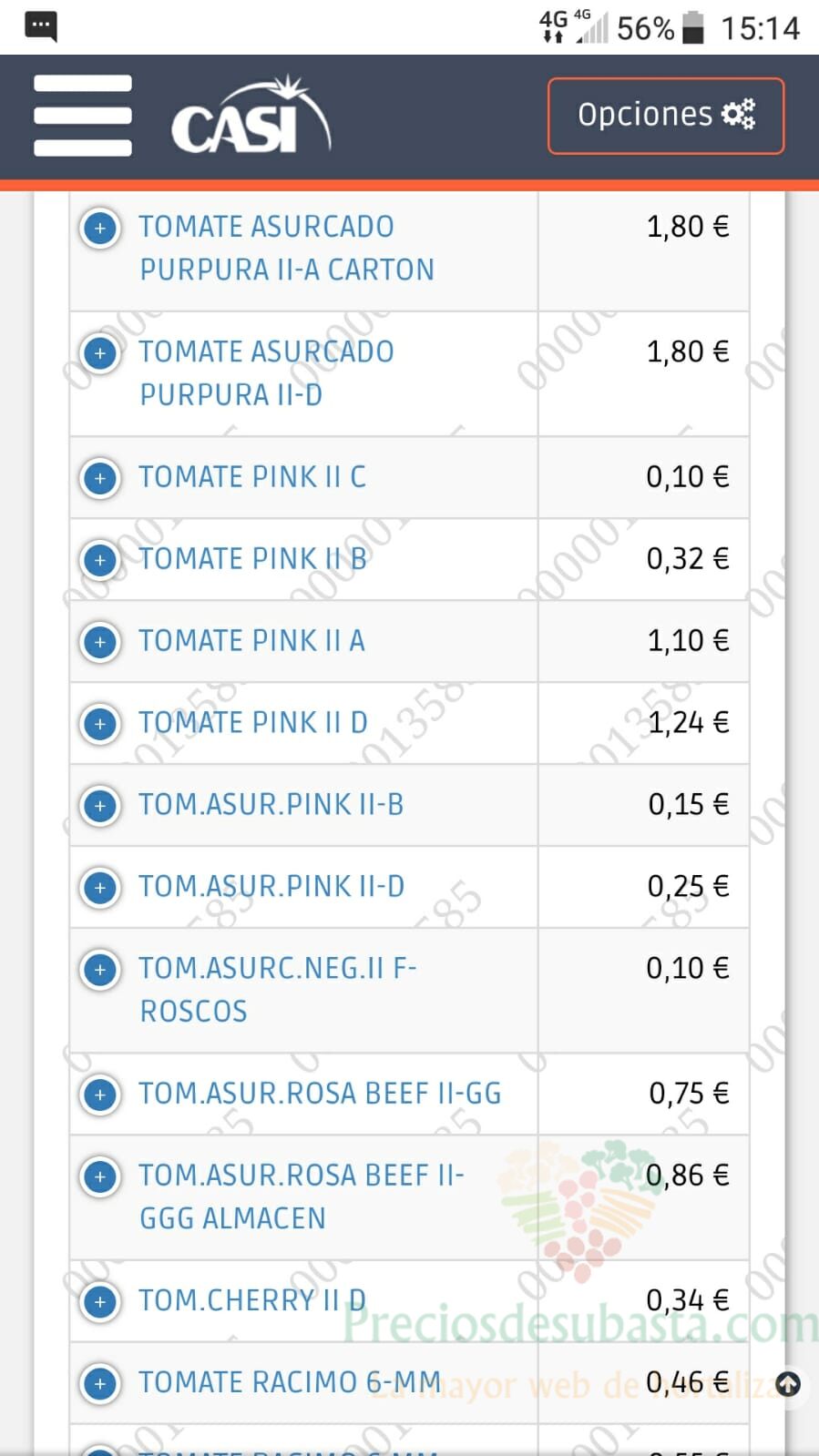
Task: Tap the CASI logo
Action: (251, 115)
